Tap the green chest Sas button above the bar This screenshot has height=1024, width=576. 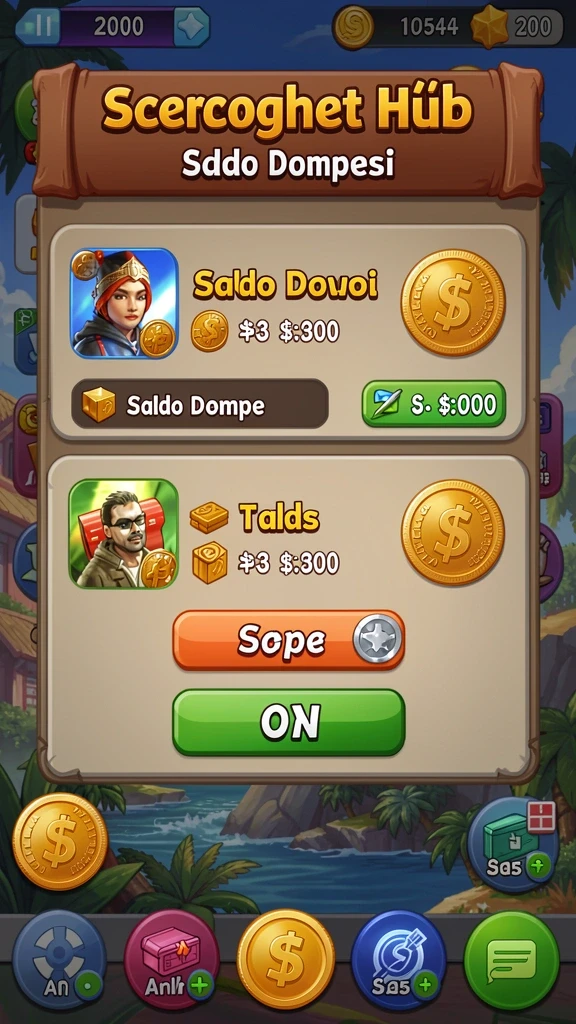tap(513, 844)
